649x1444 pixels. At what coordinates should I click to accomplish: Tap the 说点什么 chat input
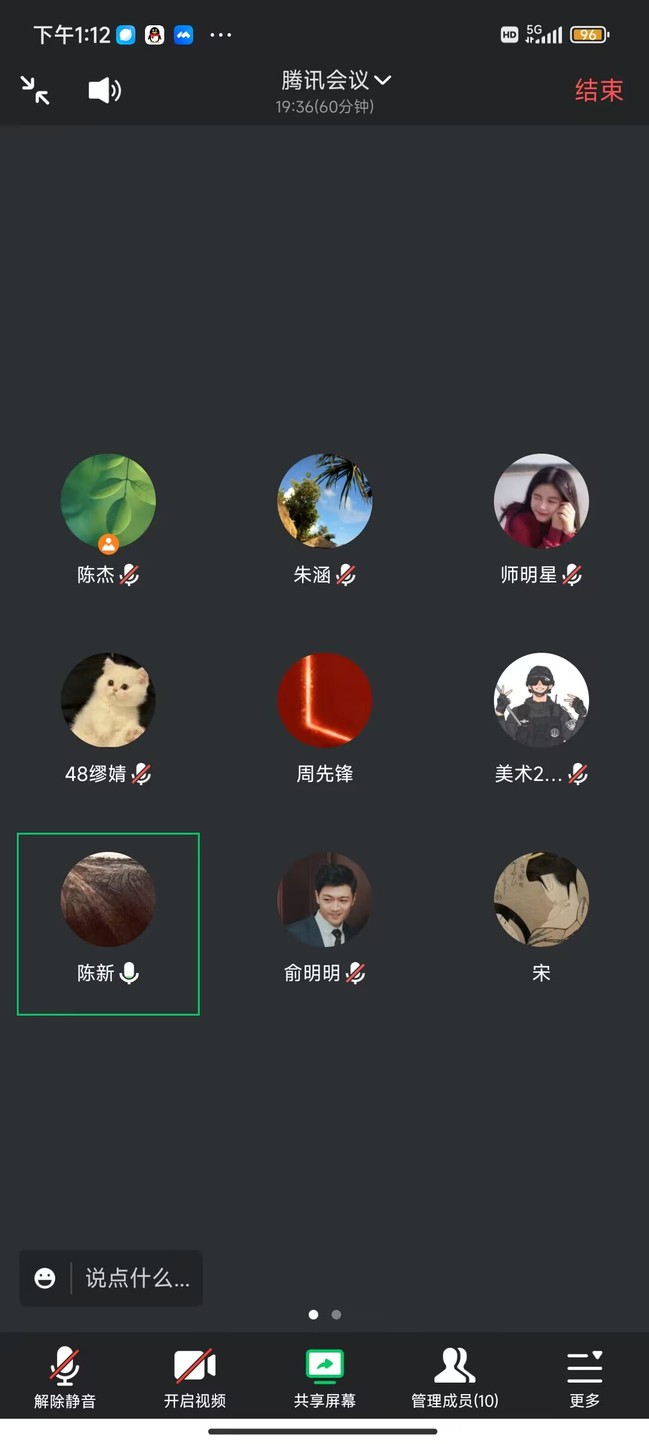point(137,1278)
